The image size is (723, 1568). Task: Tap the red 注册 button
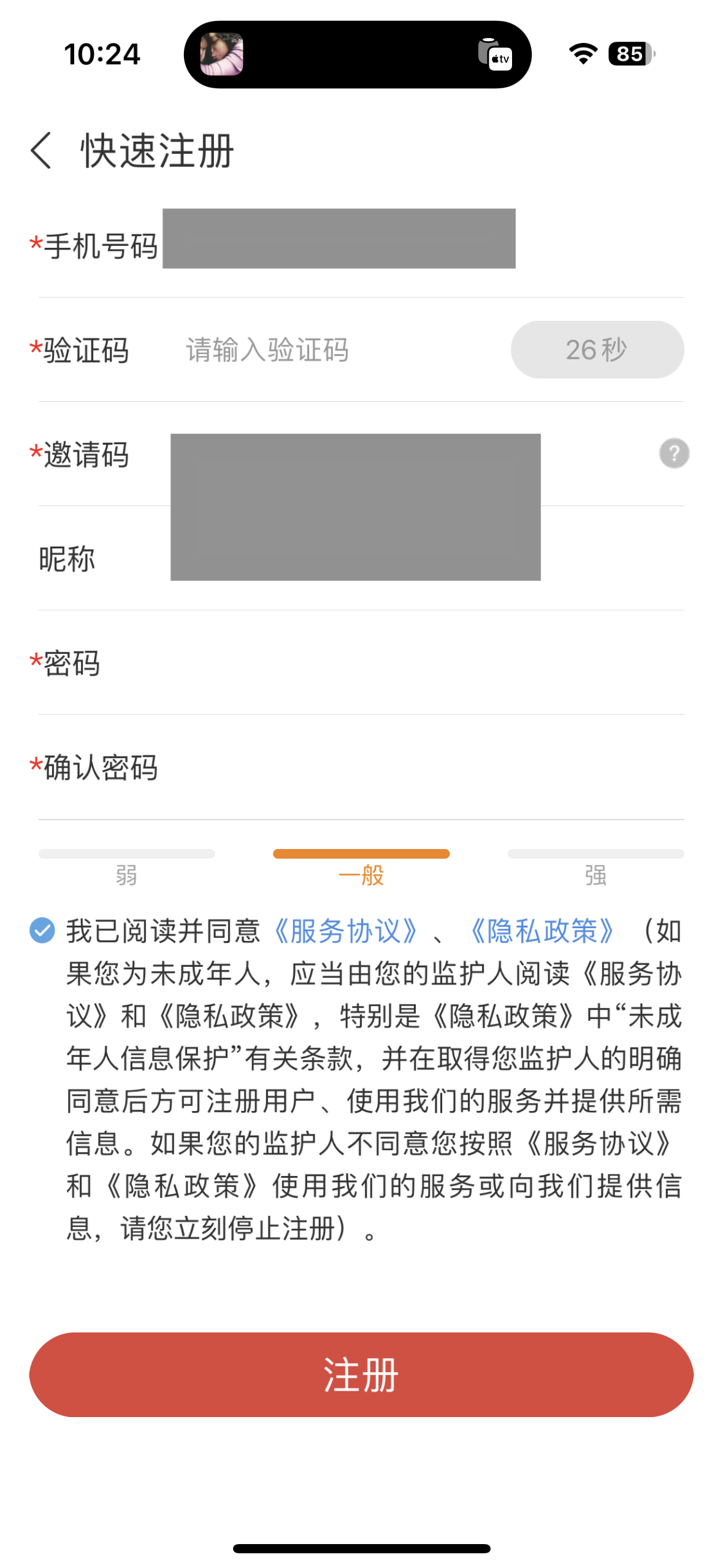point(361,1375)
